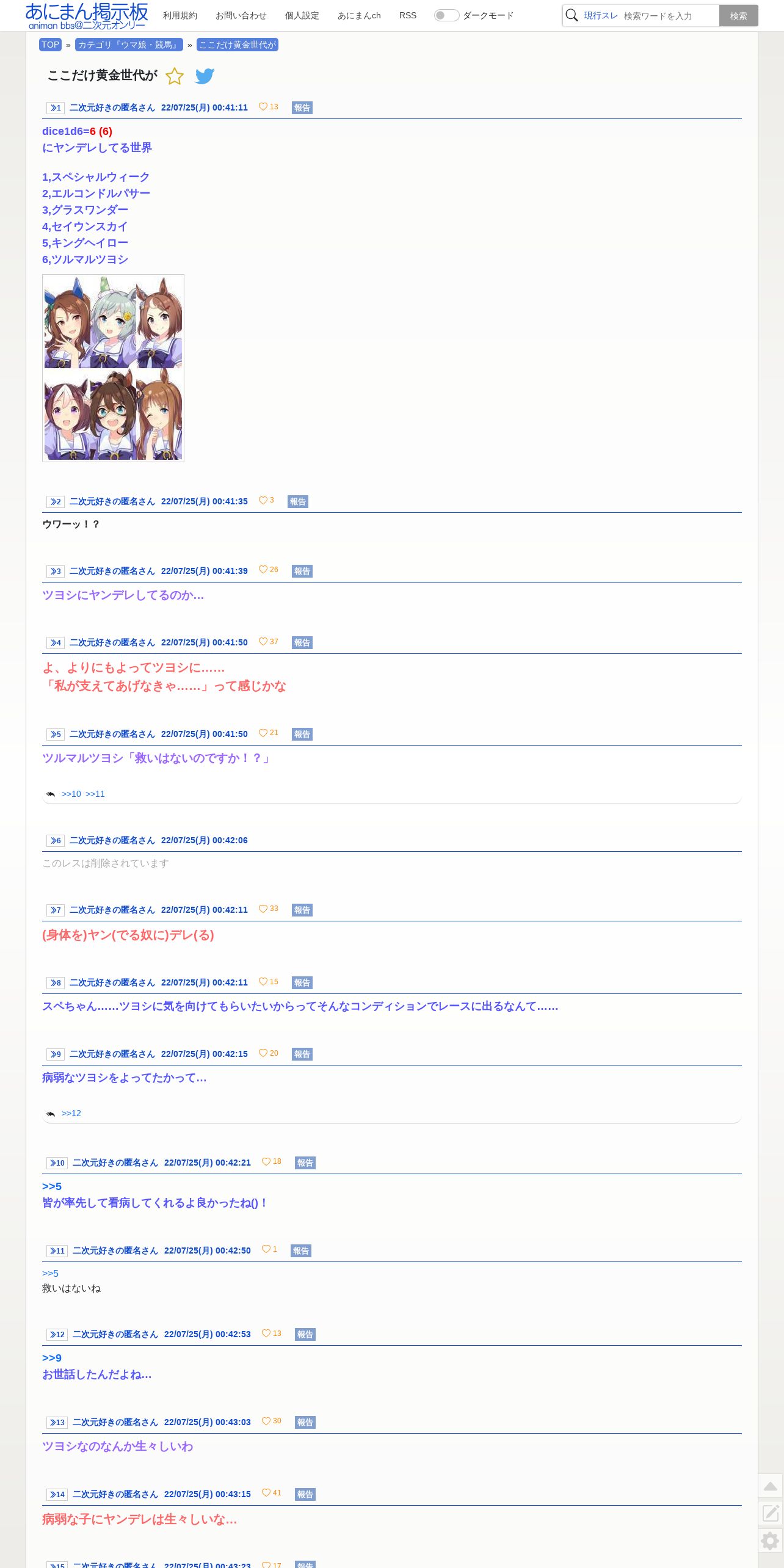Open the >>12 reply link under post 9
The height and width of the screenshot is (1568, 784).
[71, 1113]
